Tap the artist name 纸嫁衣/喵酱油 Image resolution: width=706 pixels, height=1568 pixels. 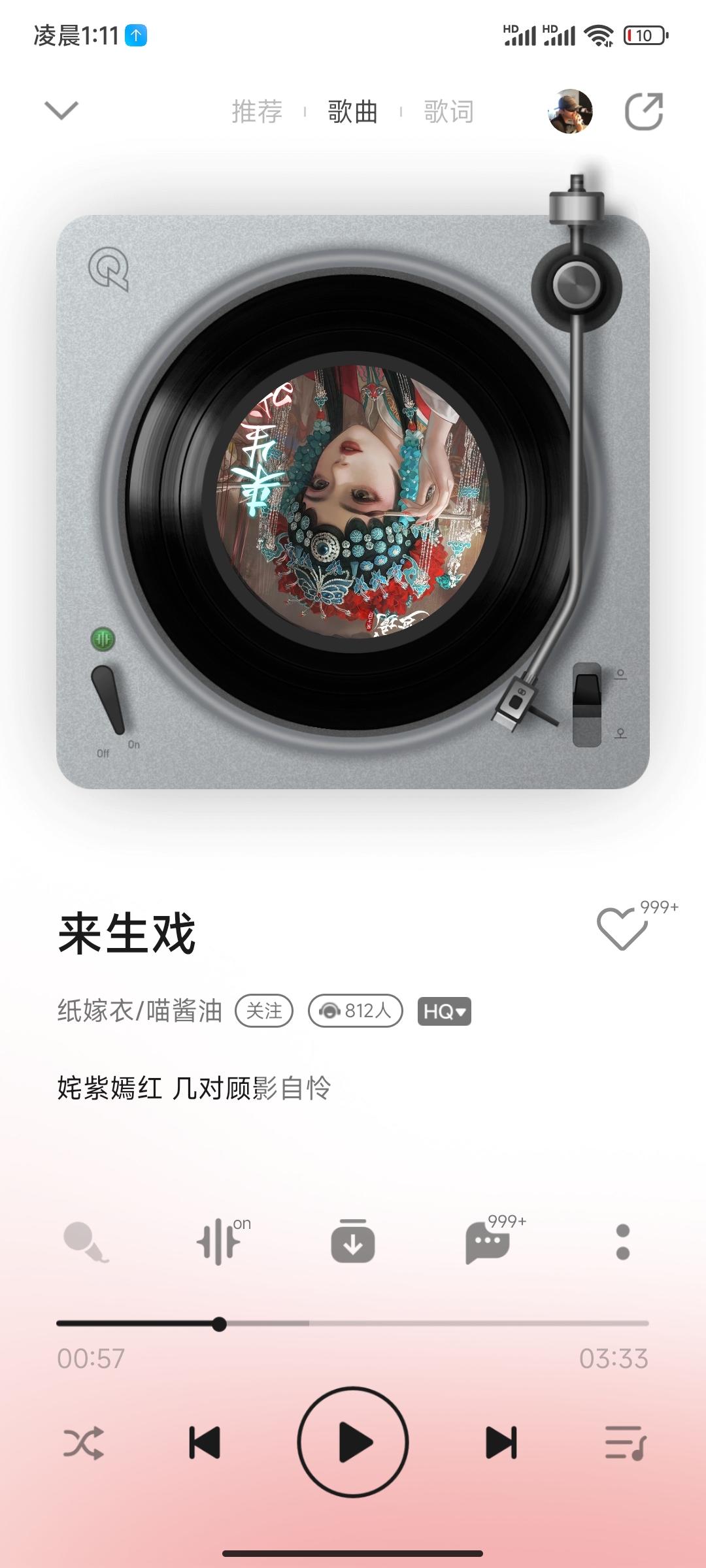tap(139, 1010)
